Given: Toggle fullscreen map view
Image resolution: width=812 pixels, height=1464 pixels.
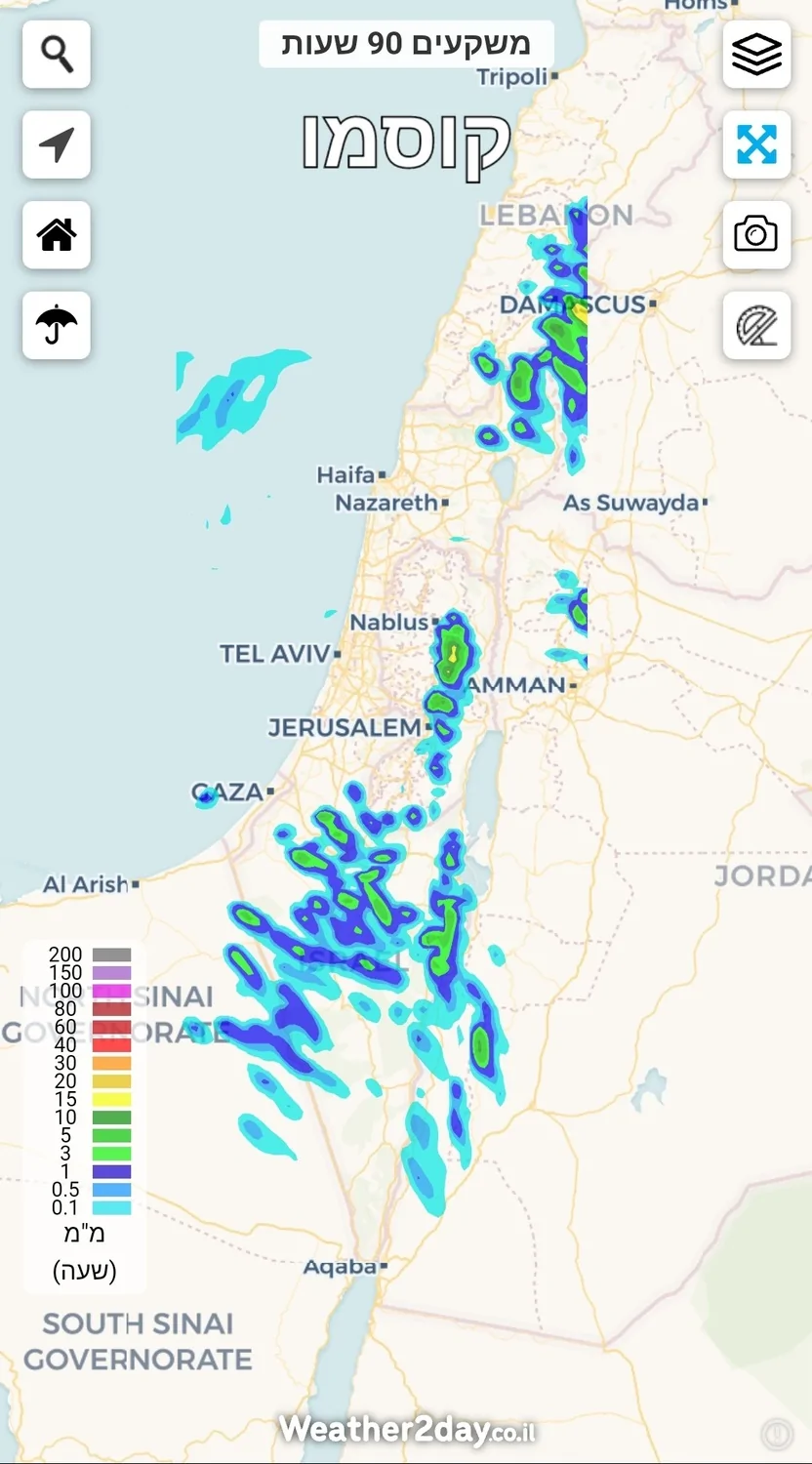Looking at the screenshot, I should coord(756,144).
